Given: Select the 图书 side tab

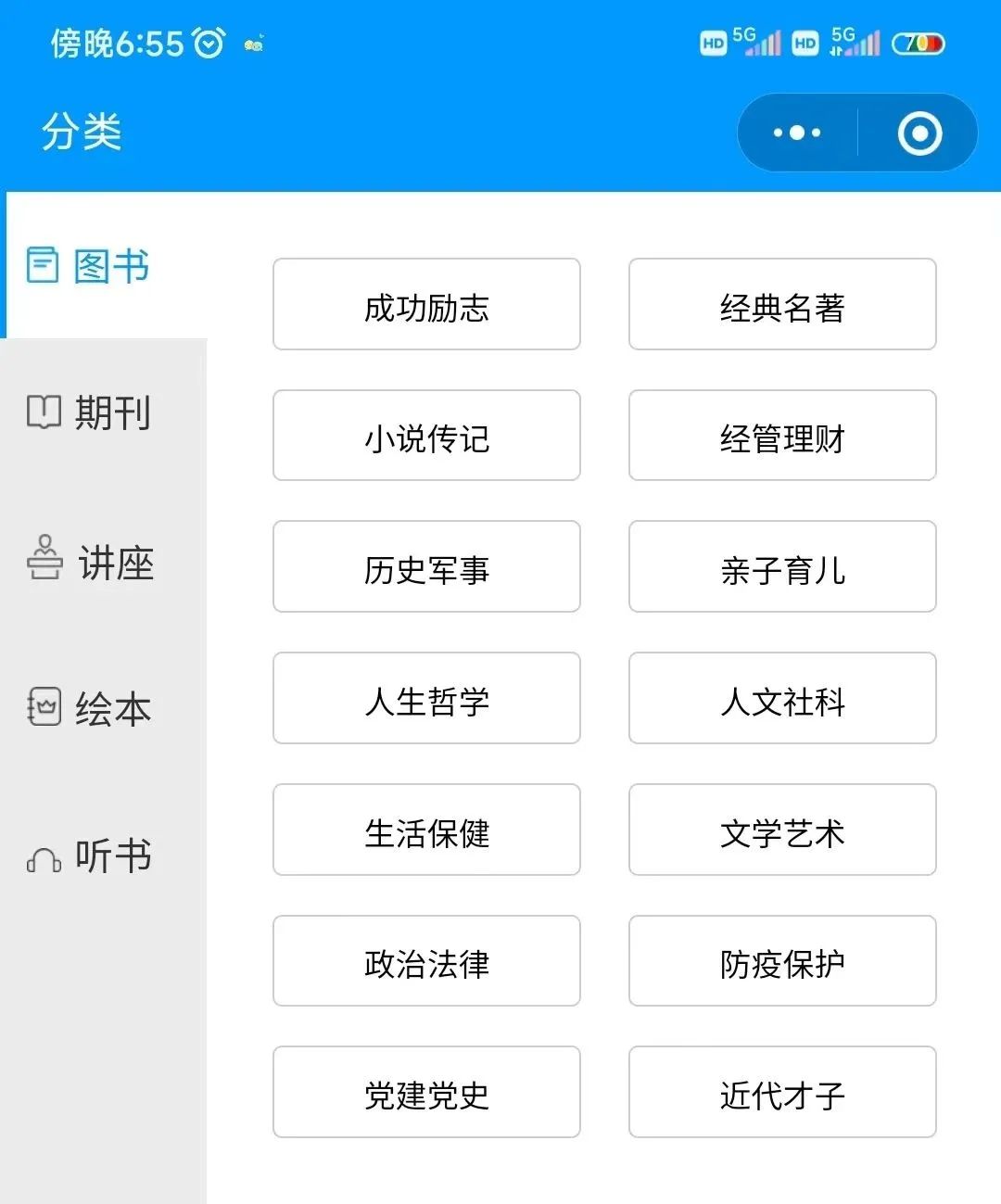Looking at the screenshot, I should click(x=91, y=266).
